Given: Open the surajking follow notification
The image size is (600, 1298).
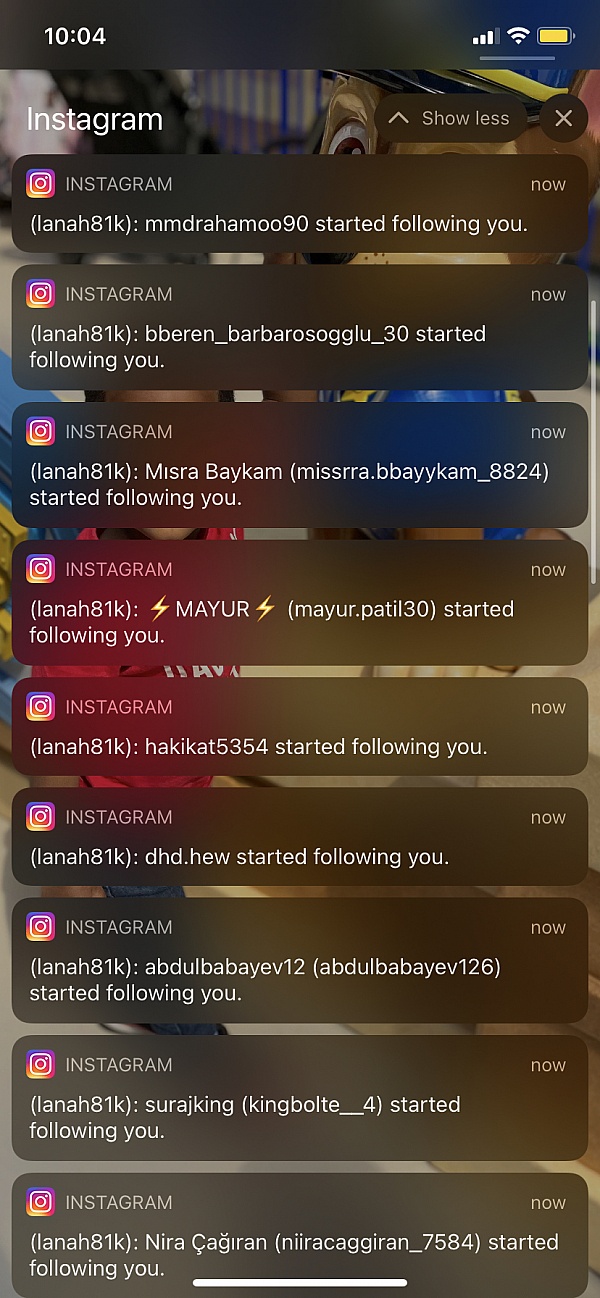Looking at the screenshot, I should click(299, 1098).
